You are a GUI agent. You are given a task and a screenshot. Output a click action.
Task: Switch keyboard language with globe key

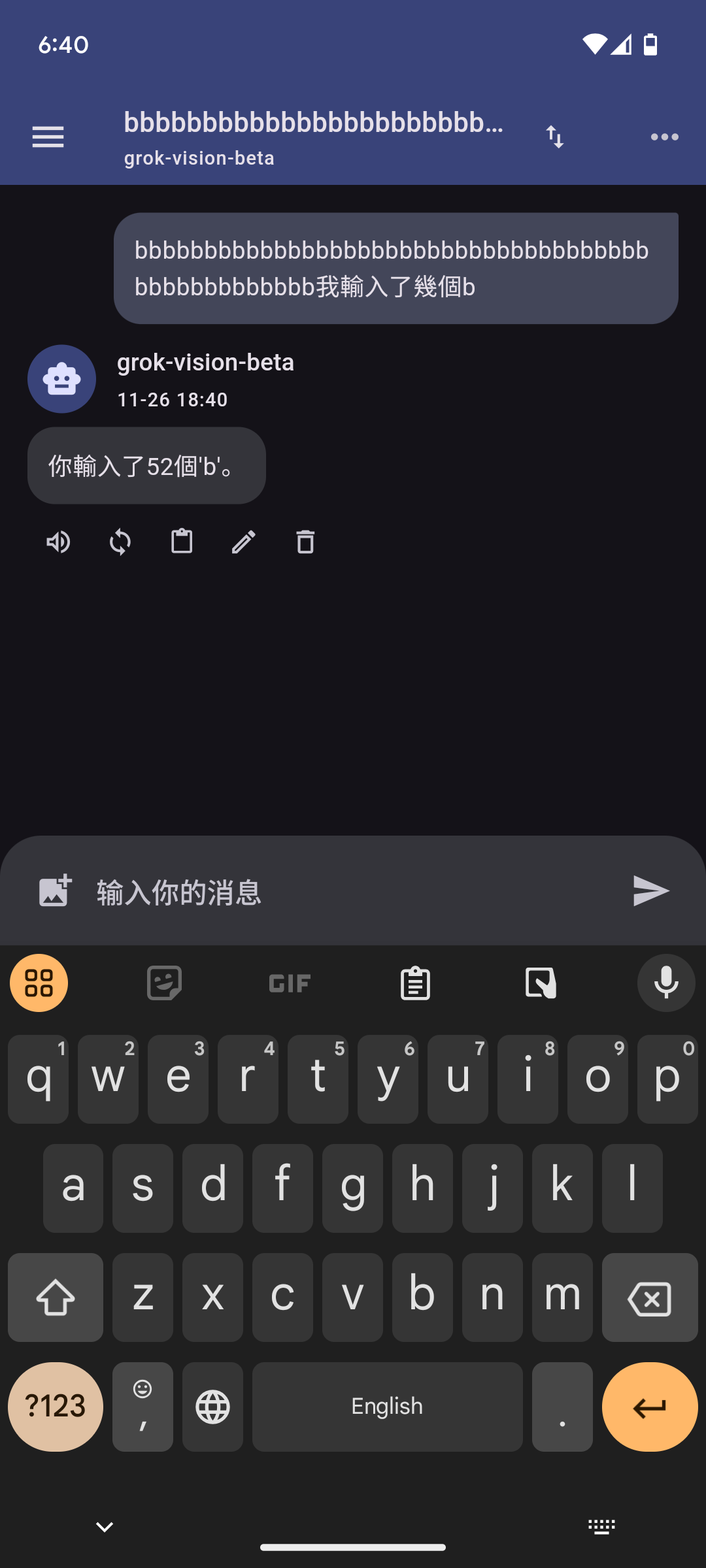click(212, 1407)
